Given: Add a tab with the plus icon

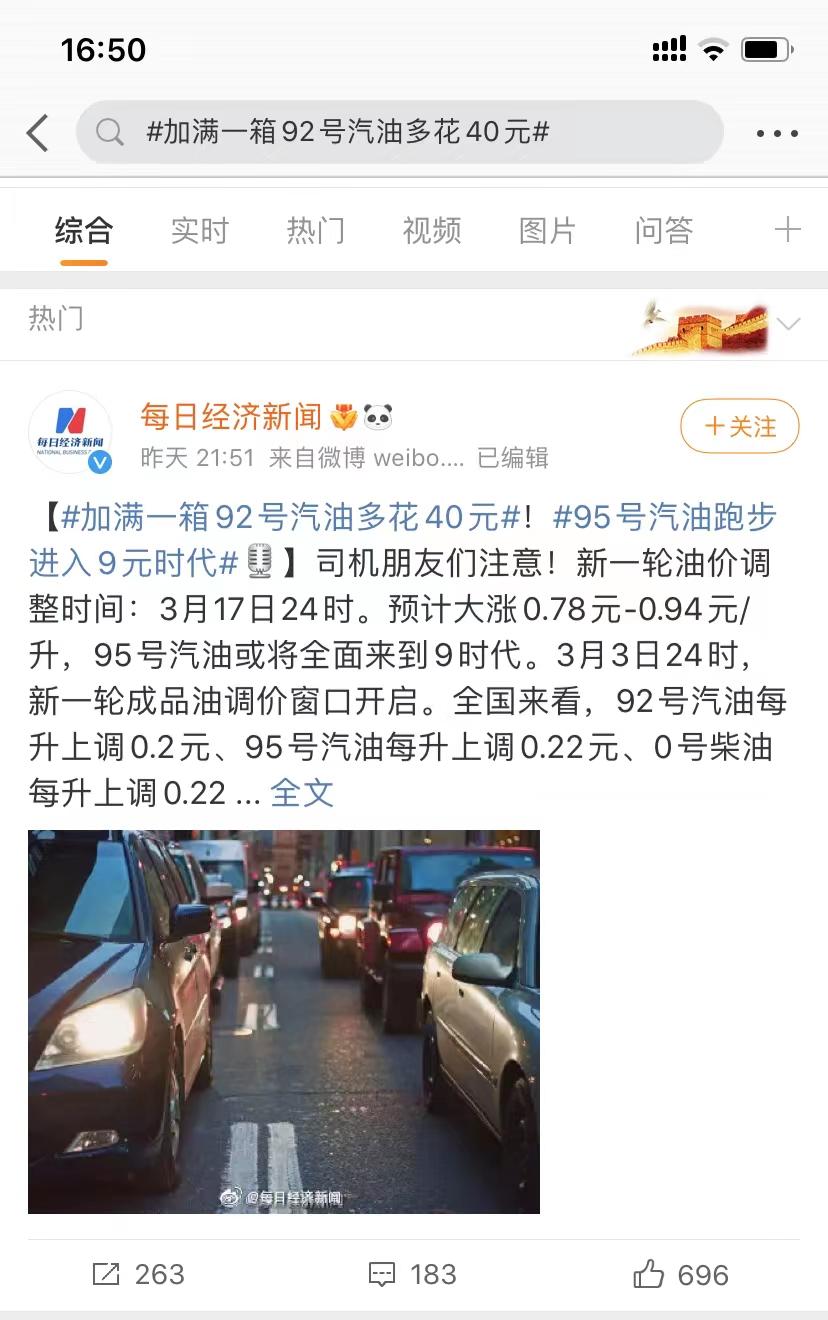Looking at the screenshot, I should tap(787, 230).
